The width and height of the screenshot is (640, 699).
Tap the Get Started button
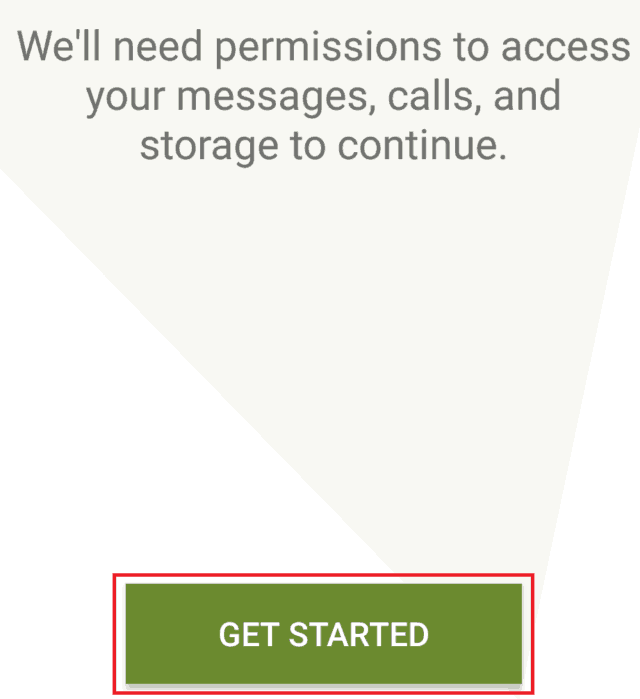[x=323, y=634]
